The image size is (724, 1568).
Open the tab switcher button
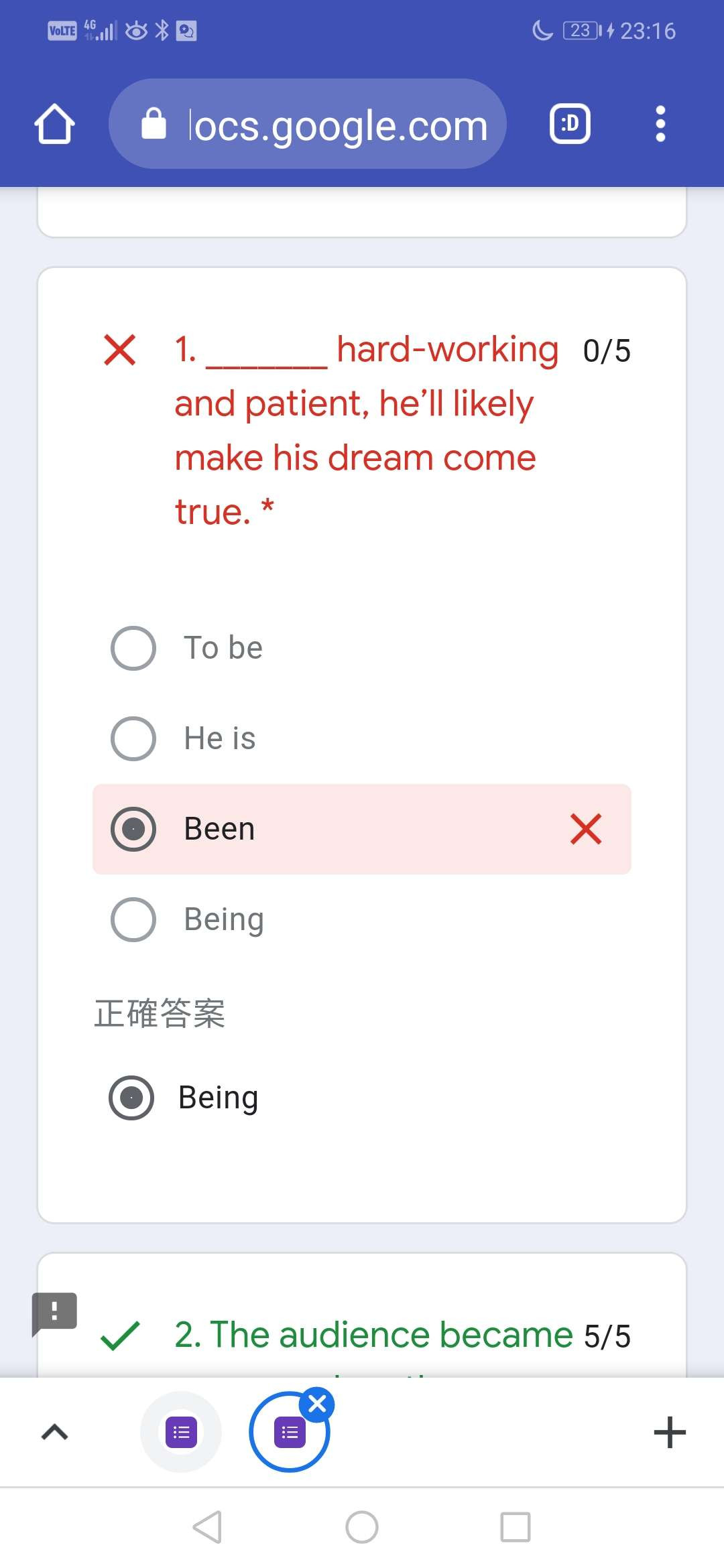[570, 124]
